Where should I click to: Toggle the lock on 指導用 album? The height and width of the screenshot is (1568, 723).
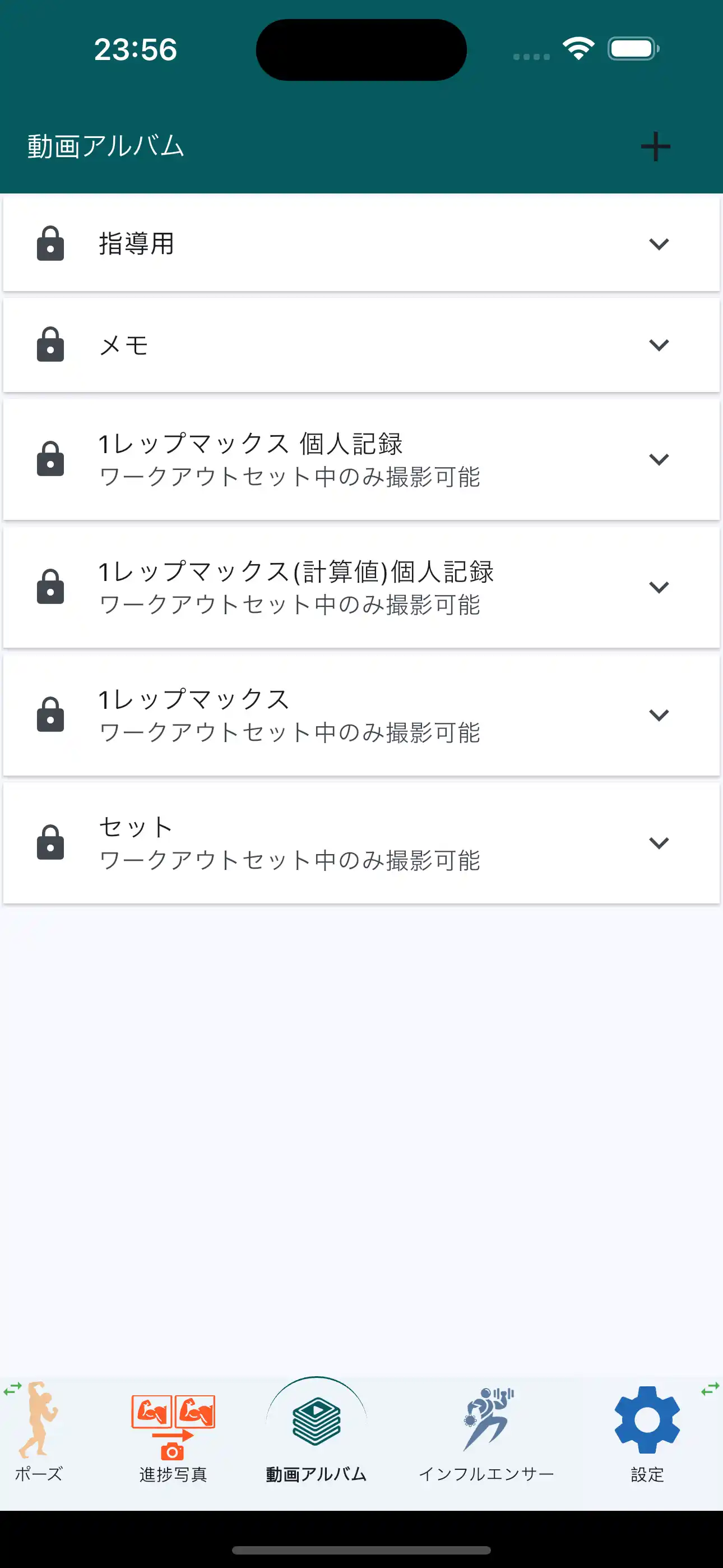(x=50, y=243)
